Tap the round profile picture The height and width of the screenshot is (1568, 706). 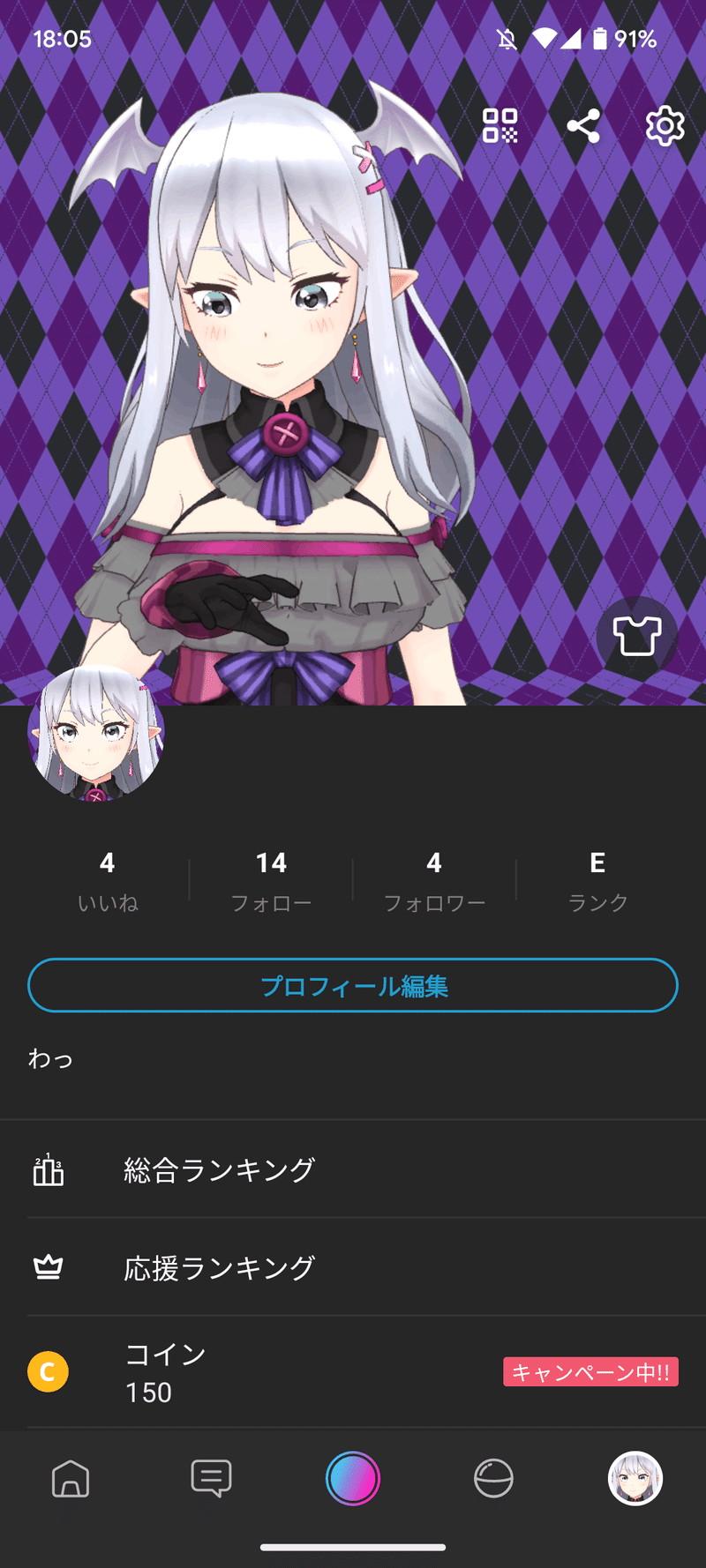click(x=95, y=732)
